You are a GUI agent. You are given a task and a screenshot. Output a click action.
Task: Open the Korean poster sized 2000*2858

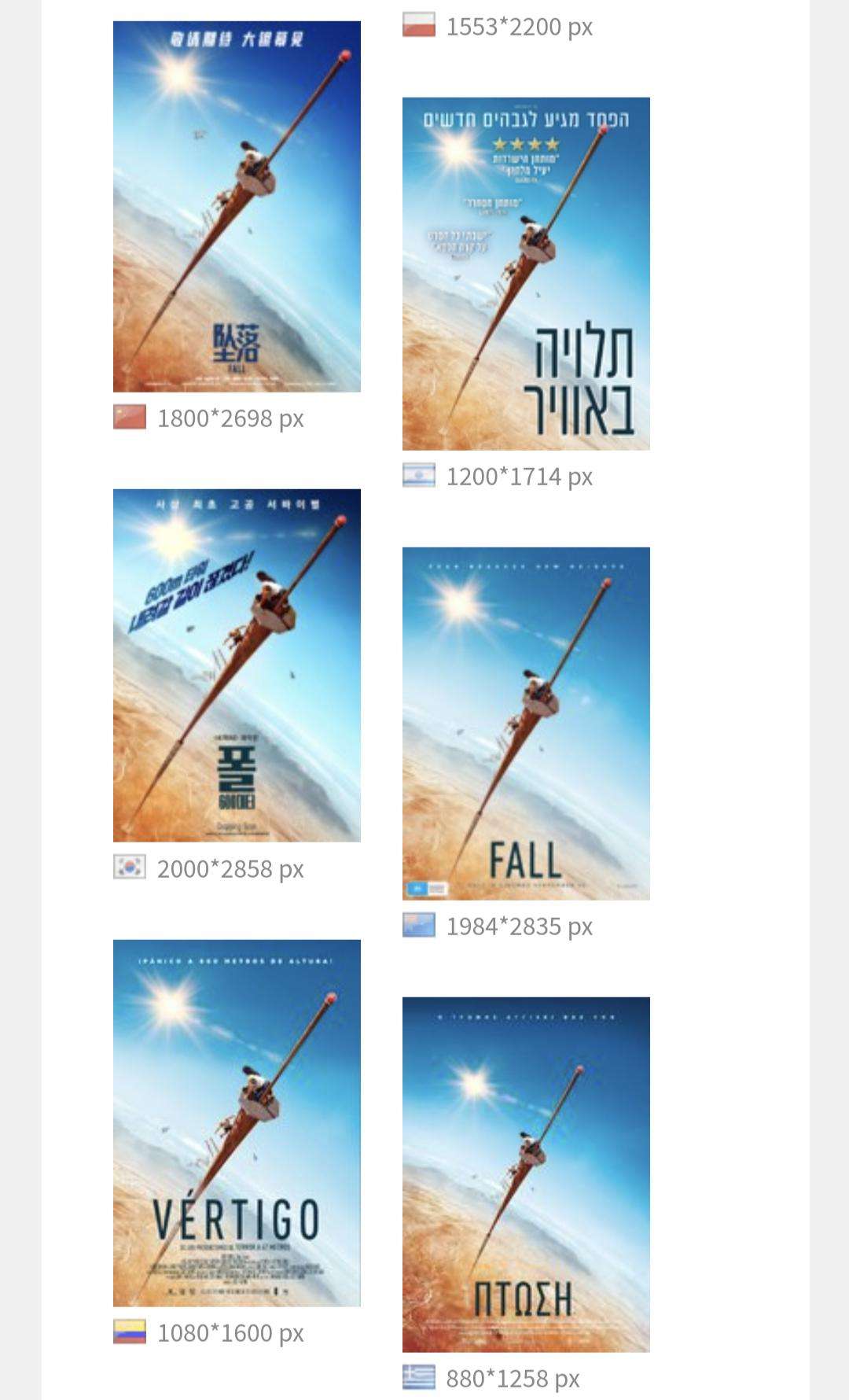pos(237,665)
